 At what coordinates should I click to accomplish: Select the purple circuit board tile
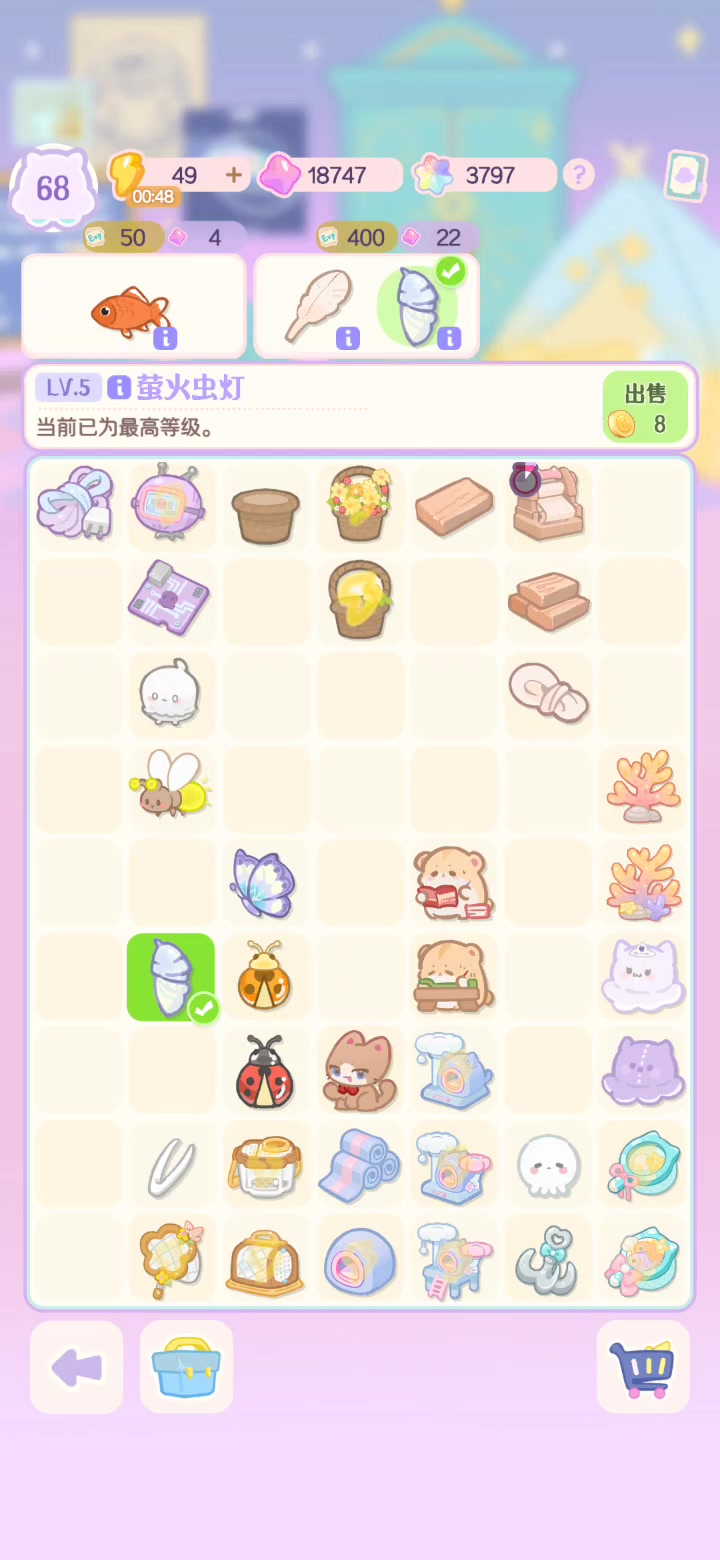point(169,598)
